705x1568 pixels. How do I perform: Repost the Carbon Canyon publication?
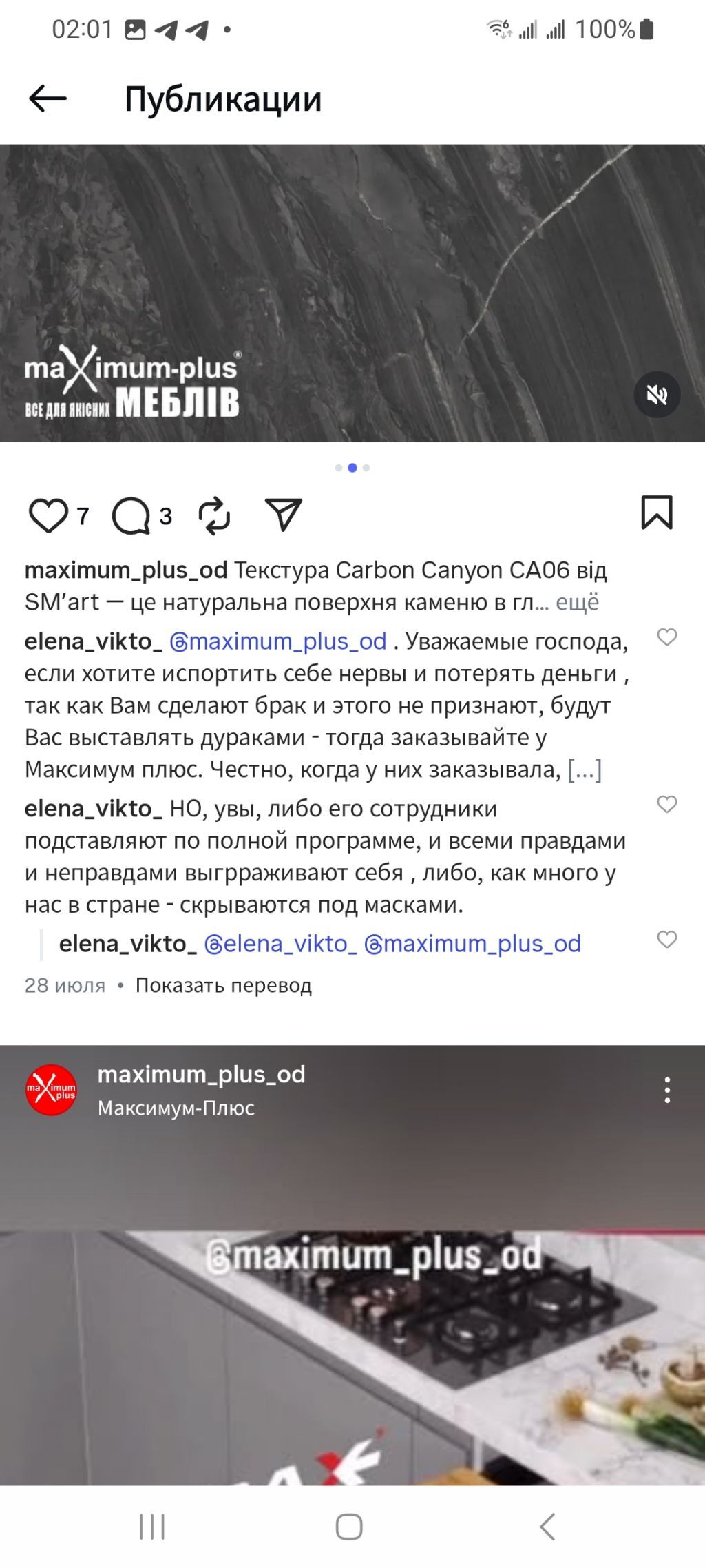tap(214, 516)
